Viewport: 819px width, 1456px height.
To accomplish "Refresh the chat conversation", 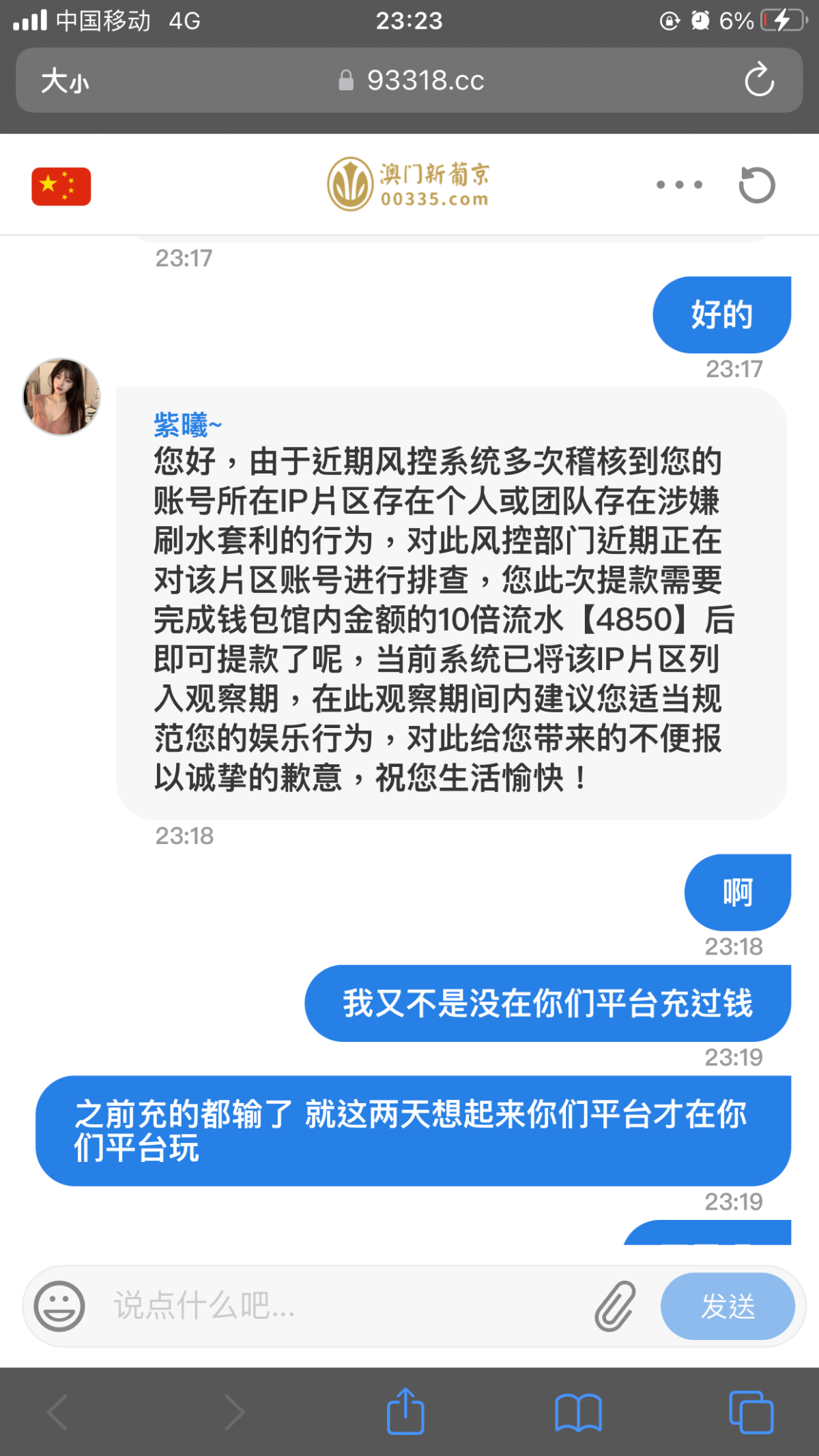I will [x=757, y=185].
